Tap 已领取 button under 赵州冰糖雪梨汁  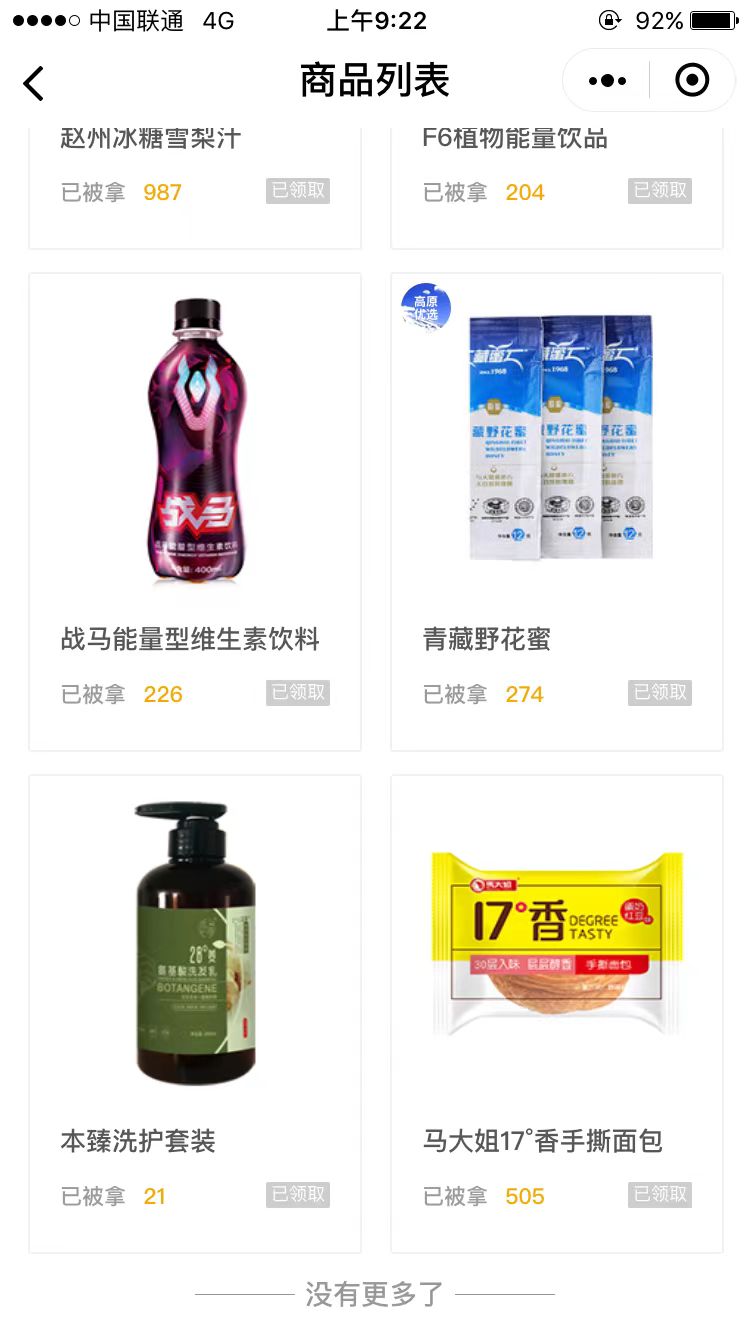tap(298, 191)
